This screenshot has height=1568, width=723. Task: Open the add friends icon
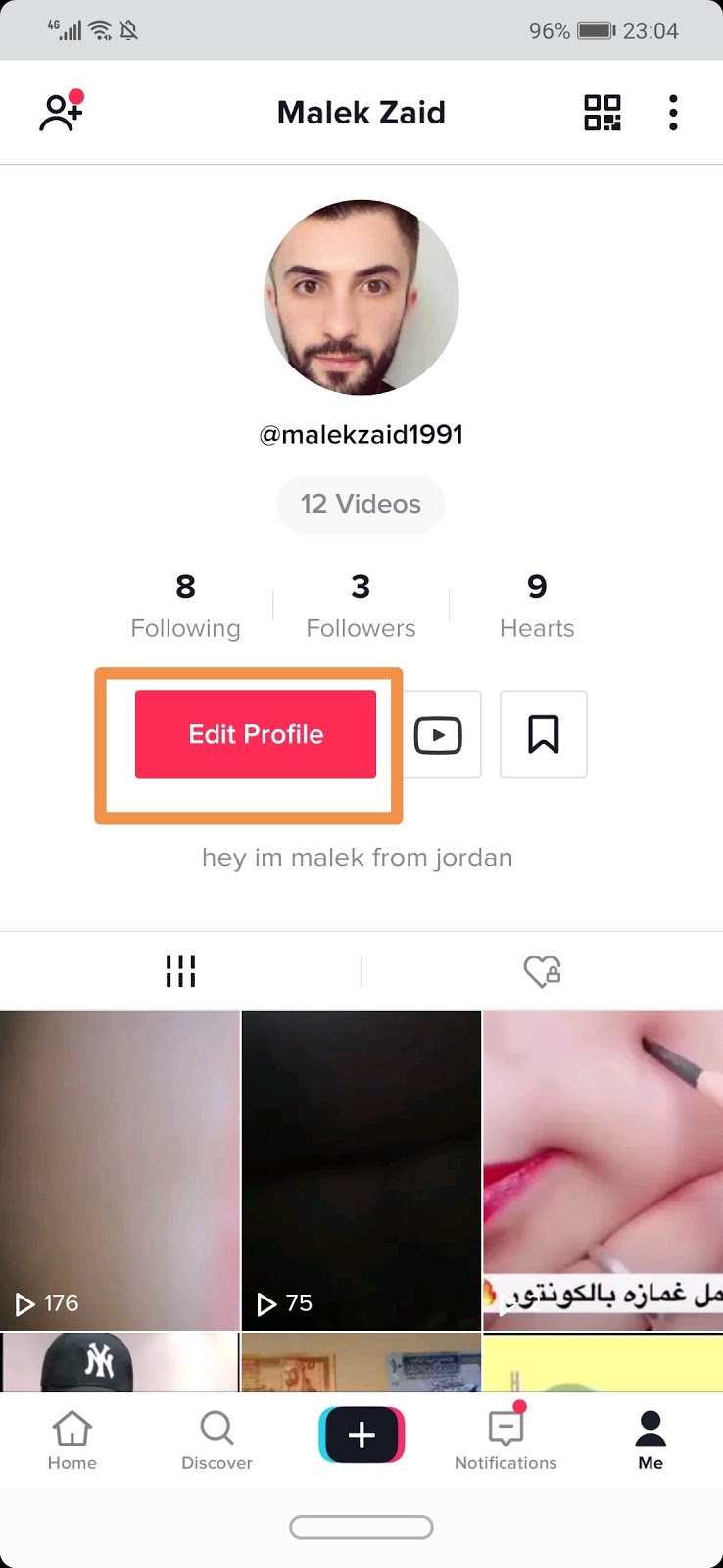point(61,111)
